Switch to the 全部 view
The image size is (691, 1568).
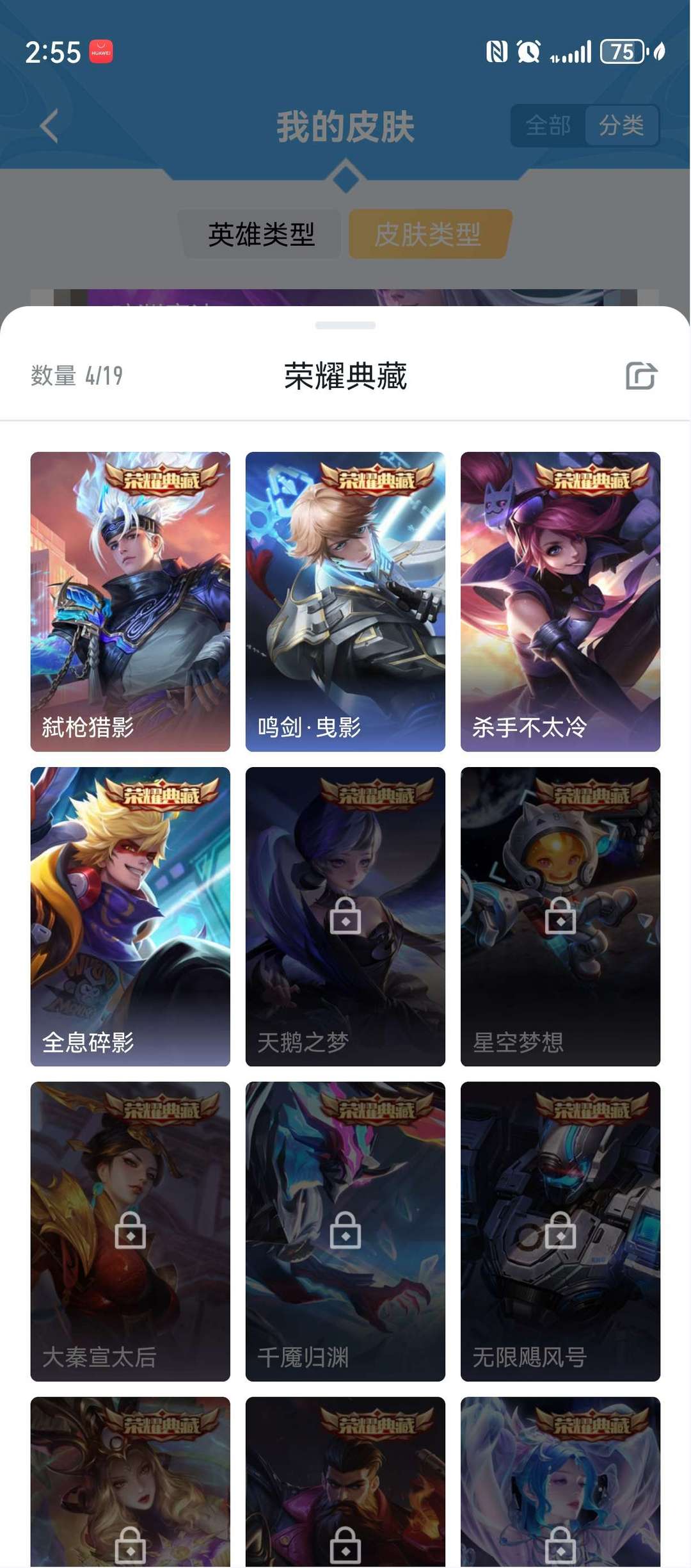coord(548,125)
